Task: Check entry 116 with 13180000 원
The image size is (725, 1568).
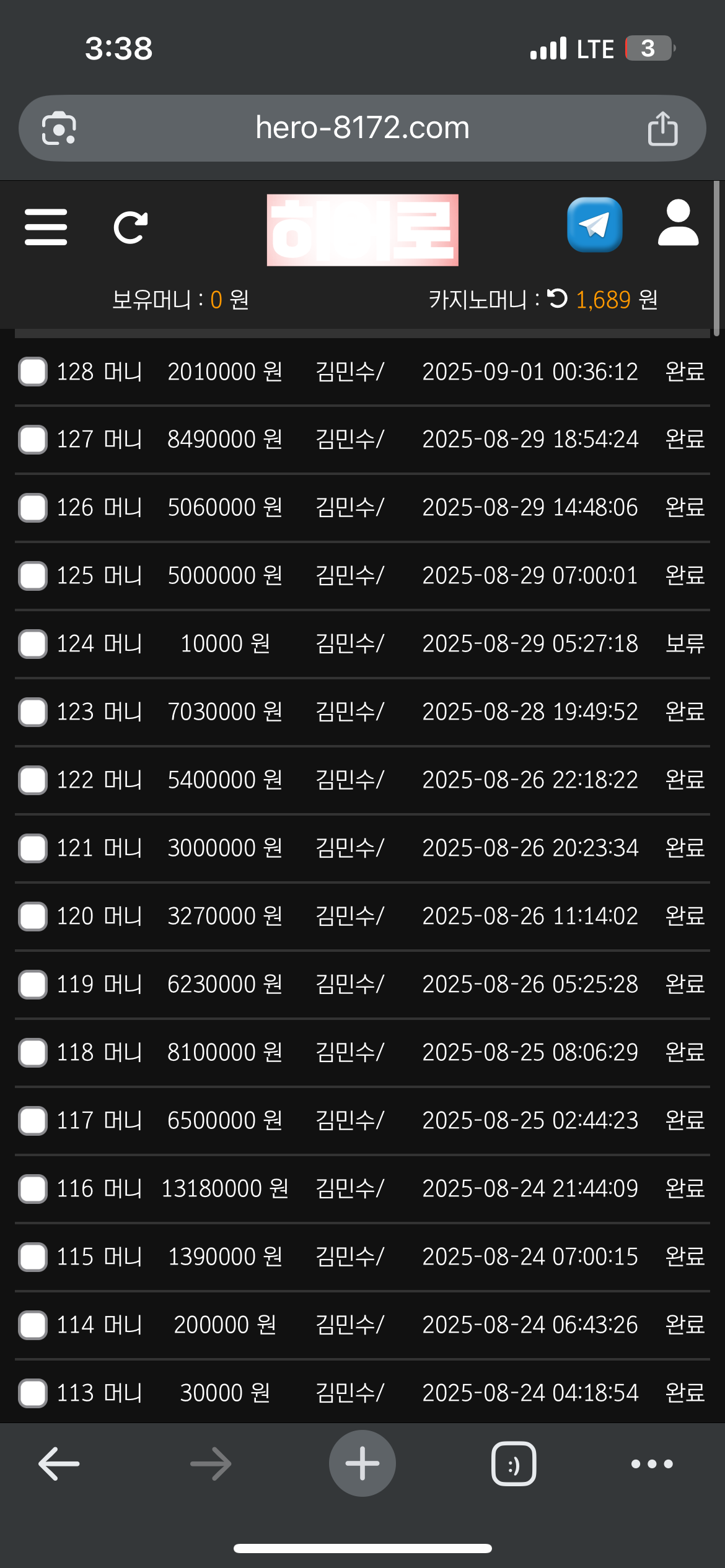Action: (x=33, y=1189)
